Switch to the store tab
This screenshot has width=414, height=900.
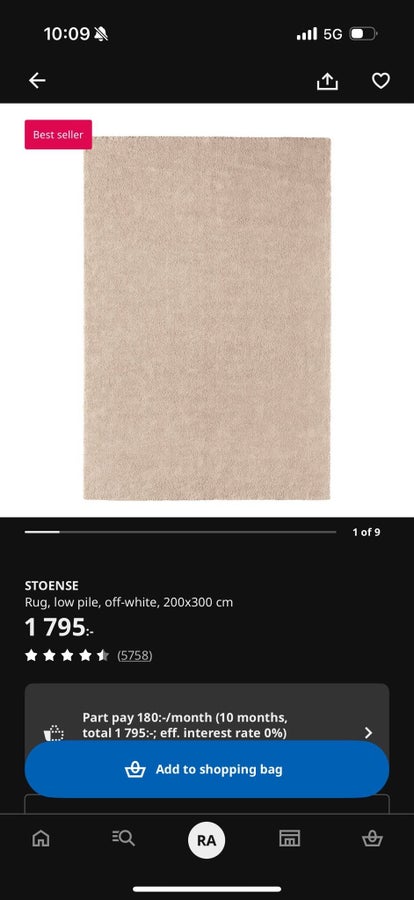click(289, 839)
